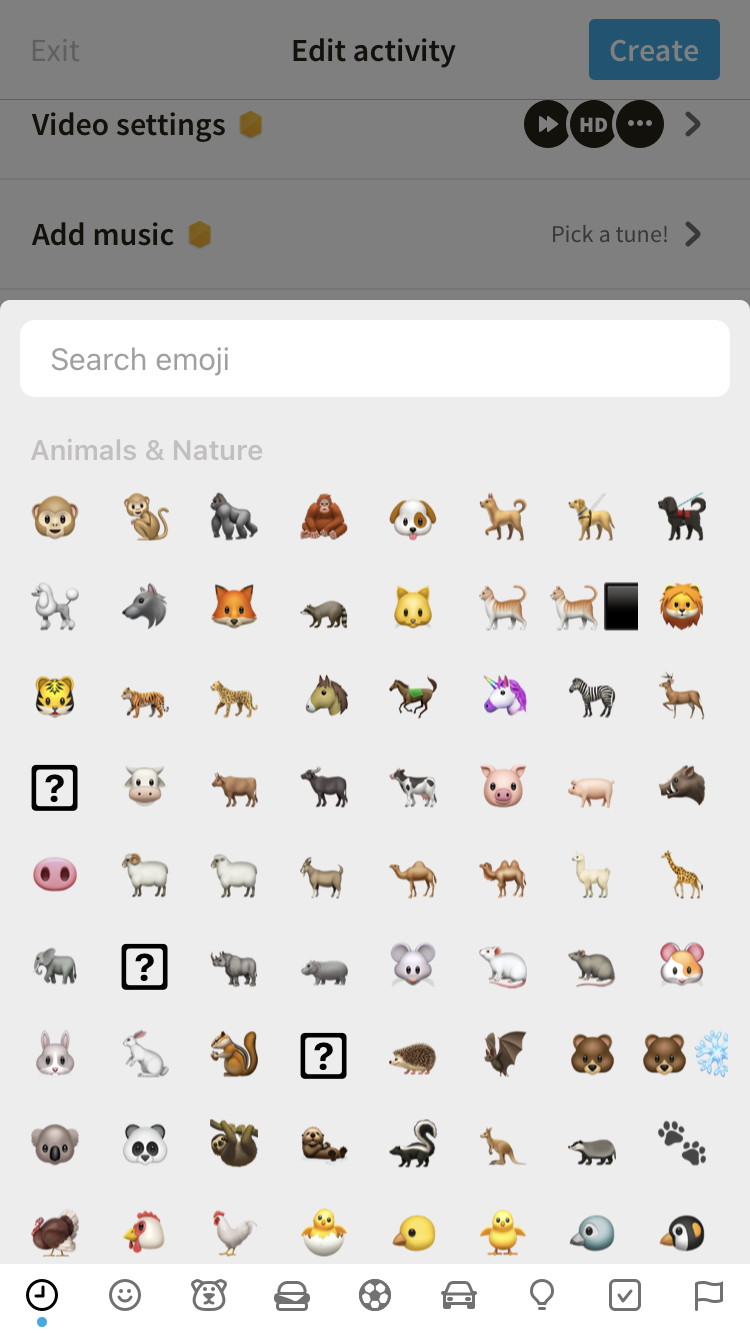Viewport: 750px width, 1334px height.
Task: Switch to smileys emoji category
Action: point(125,1296)
